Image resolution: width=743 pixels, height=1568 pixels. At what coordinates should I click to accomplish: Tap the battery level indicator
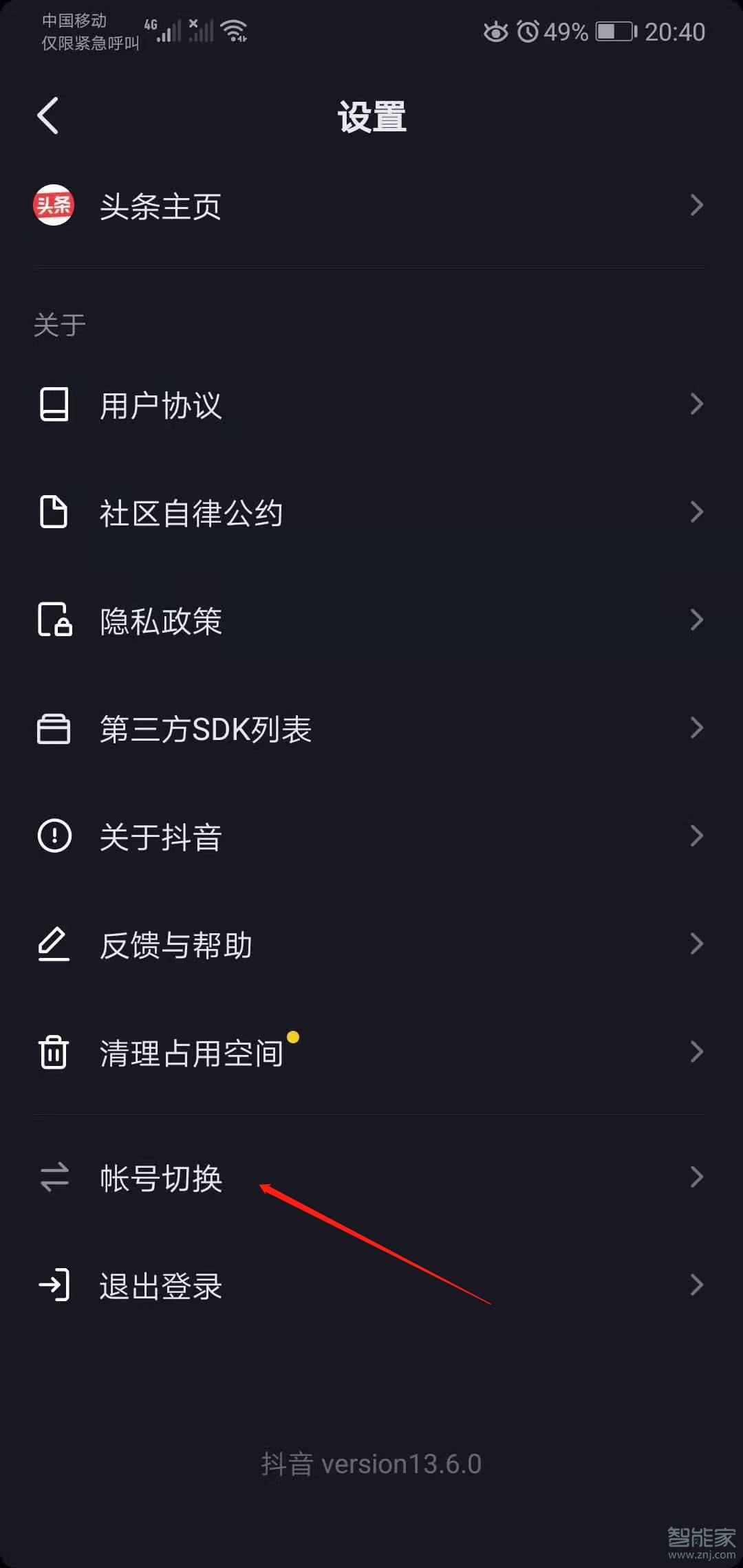(611, 32)
